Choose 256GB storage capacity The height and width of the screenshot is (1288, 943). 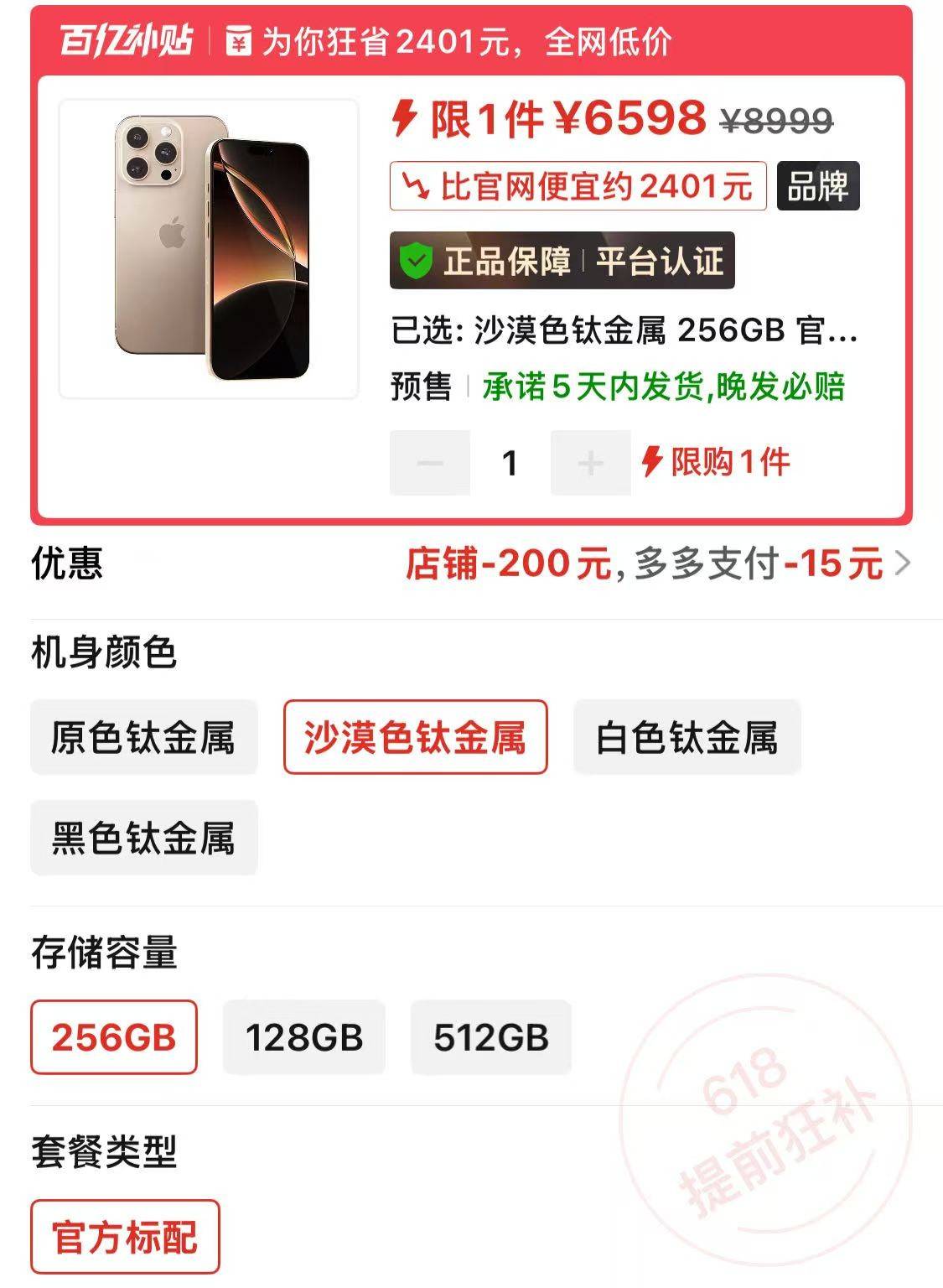point(114,1037)
